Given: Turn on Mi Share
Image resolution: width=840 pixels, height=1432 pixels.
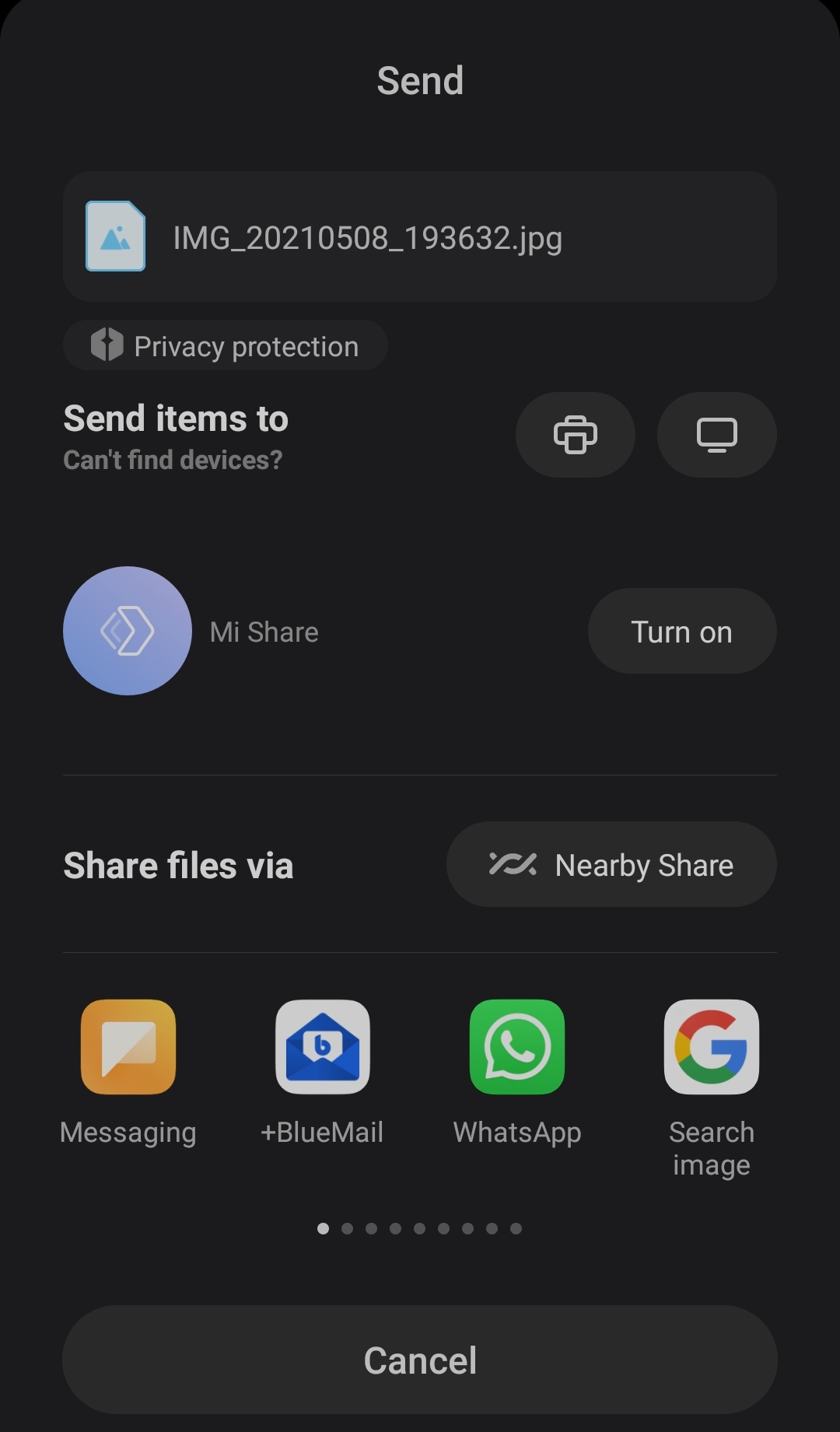Looking at the screenshot, I should coord(682,631).
